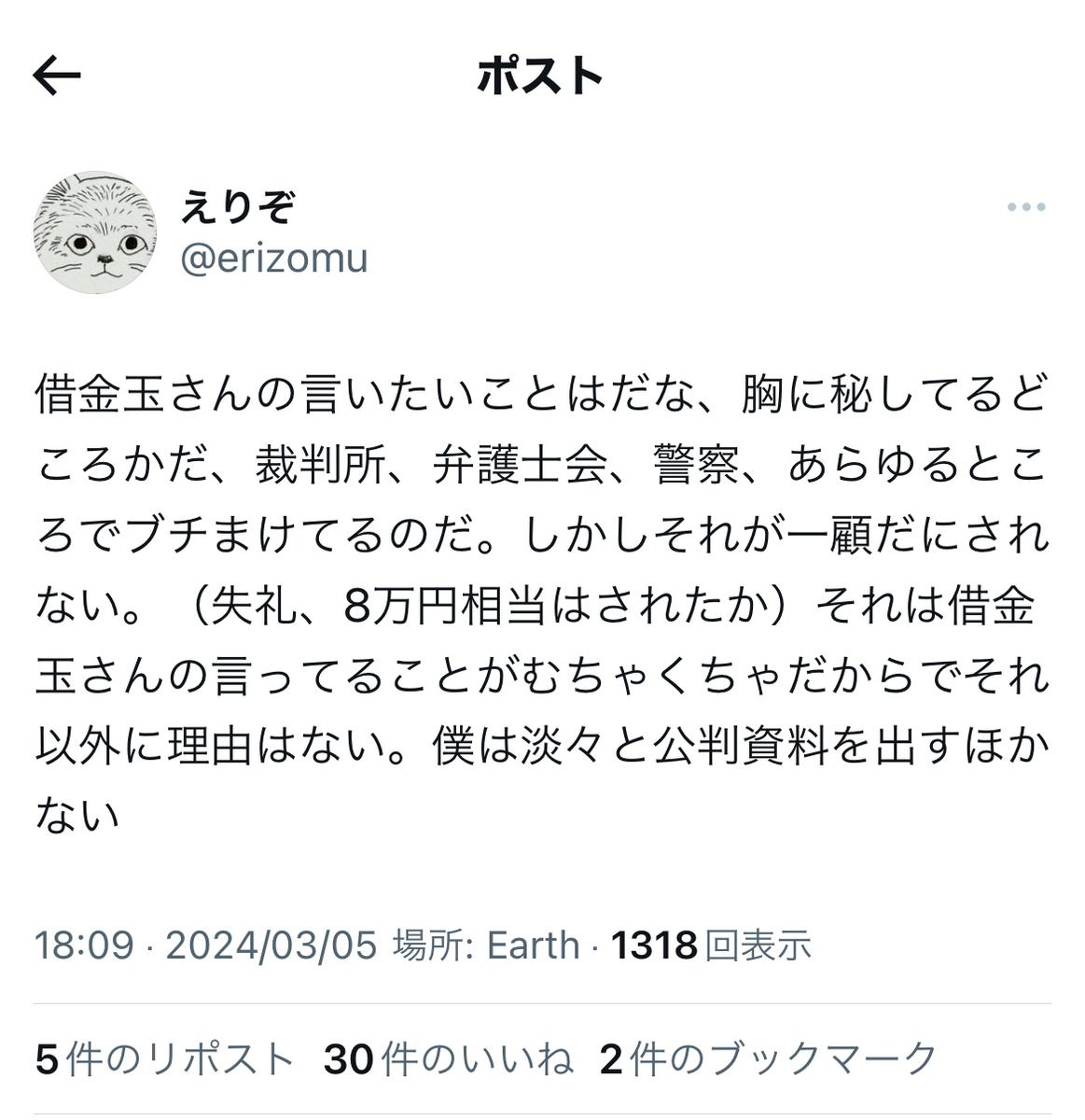View the 5件のリポスト list
Screen dimensions: 1085x1120
point(164,1059)
